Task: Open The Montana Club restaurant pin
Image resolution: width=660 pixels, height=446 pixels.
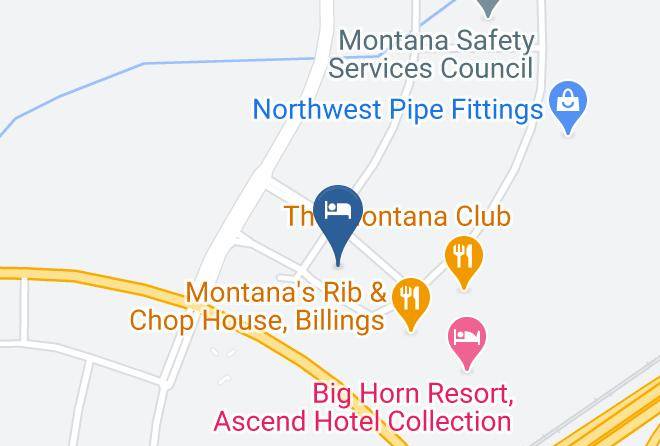Action: click(x=463, y=263)
